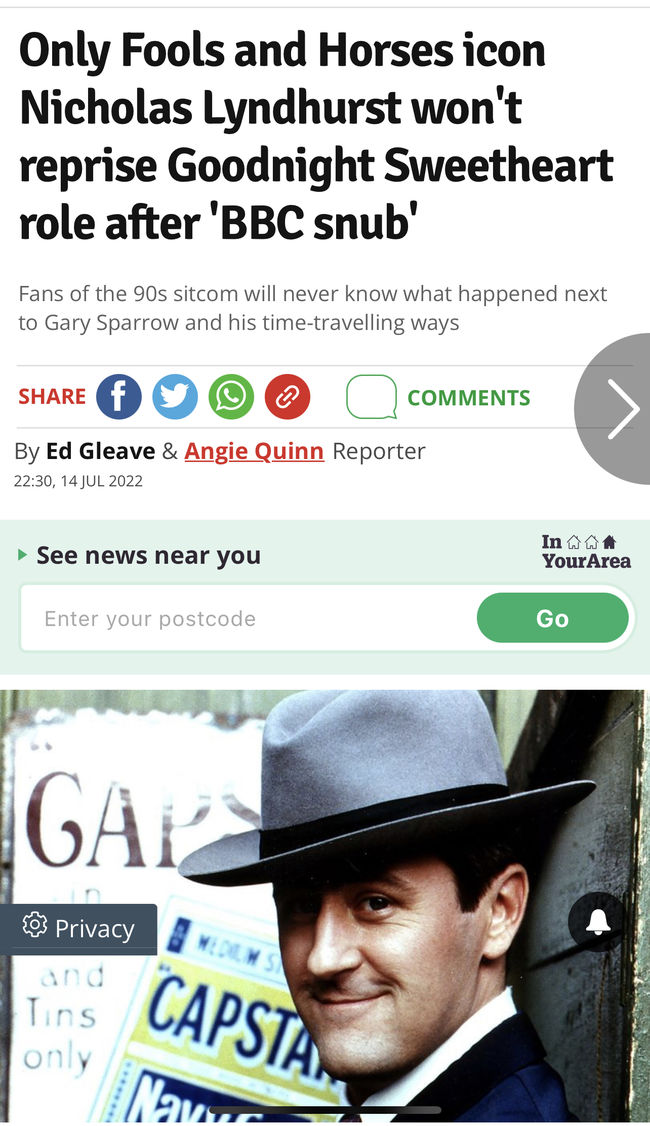Tap the green Go button

552,618
